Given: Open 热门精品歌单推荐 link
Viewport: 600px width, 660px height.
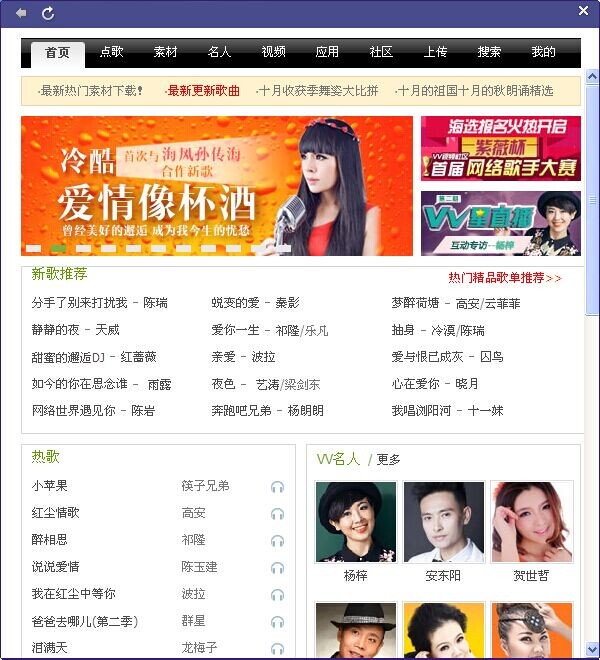Looking at the screenshot, I should [505, 278].
